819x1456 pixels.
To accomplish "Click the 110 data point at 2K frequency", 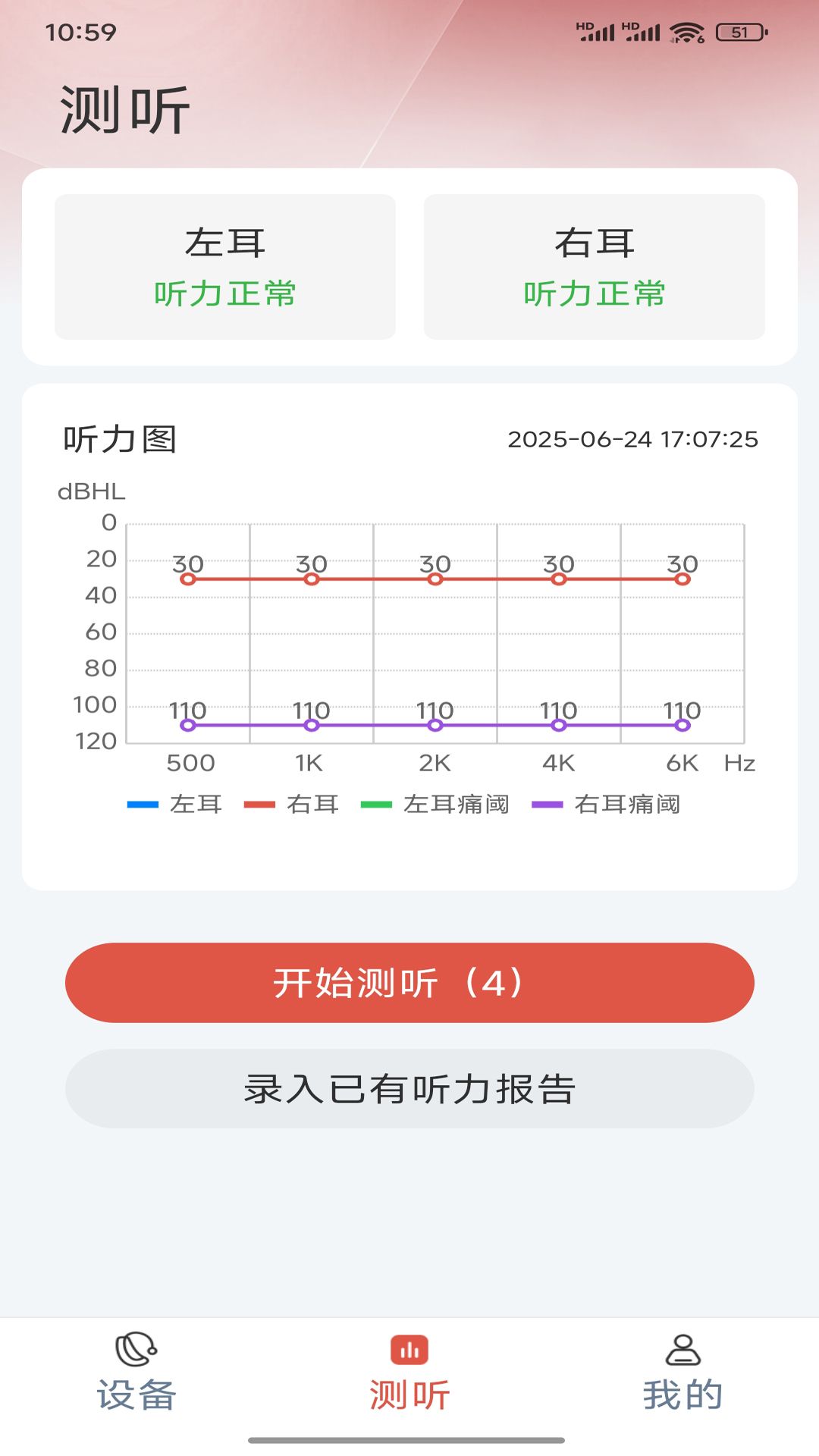I will pos(435,725).
